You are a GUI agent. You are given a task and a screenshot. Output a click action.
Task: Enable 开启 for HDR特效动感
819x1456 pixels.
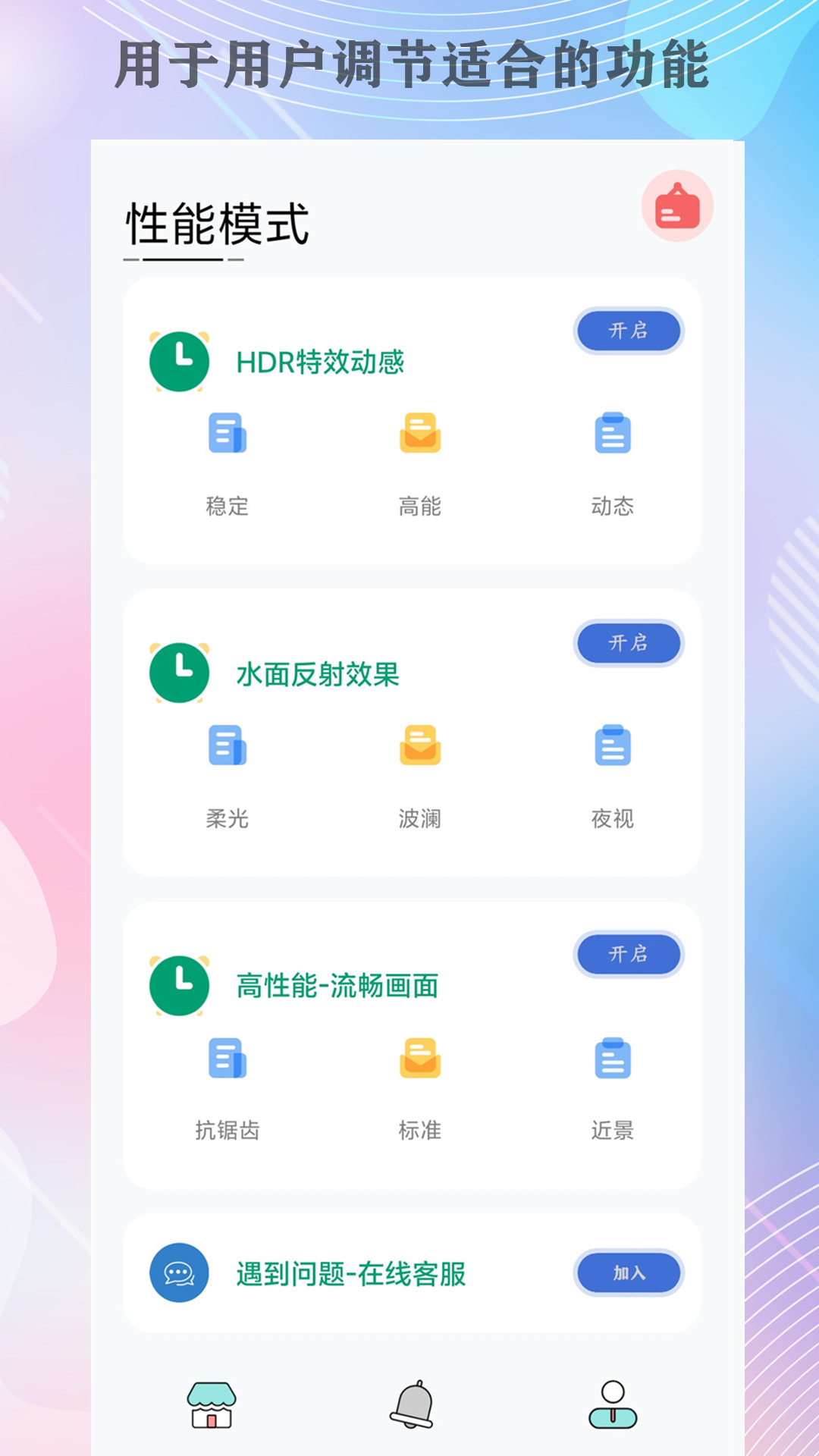pos(628,331)
